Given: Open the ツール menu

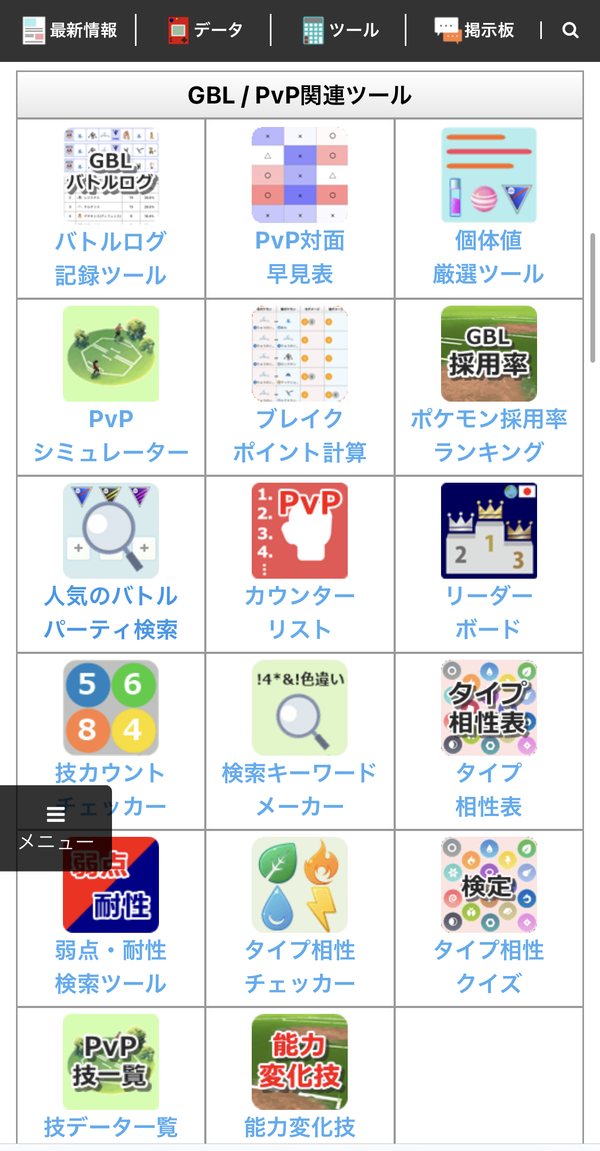Looking at the screenshot, I should tap(341, 30).
